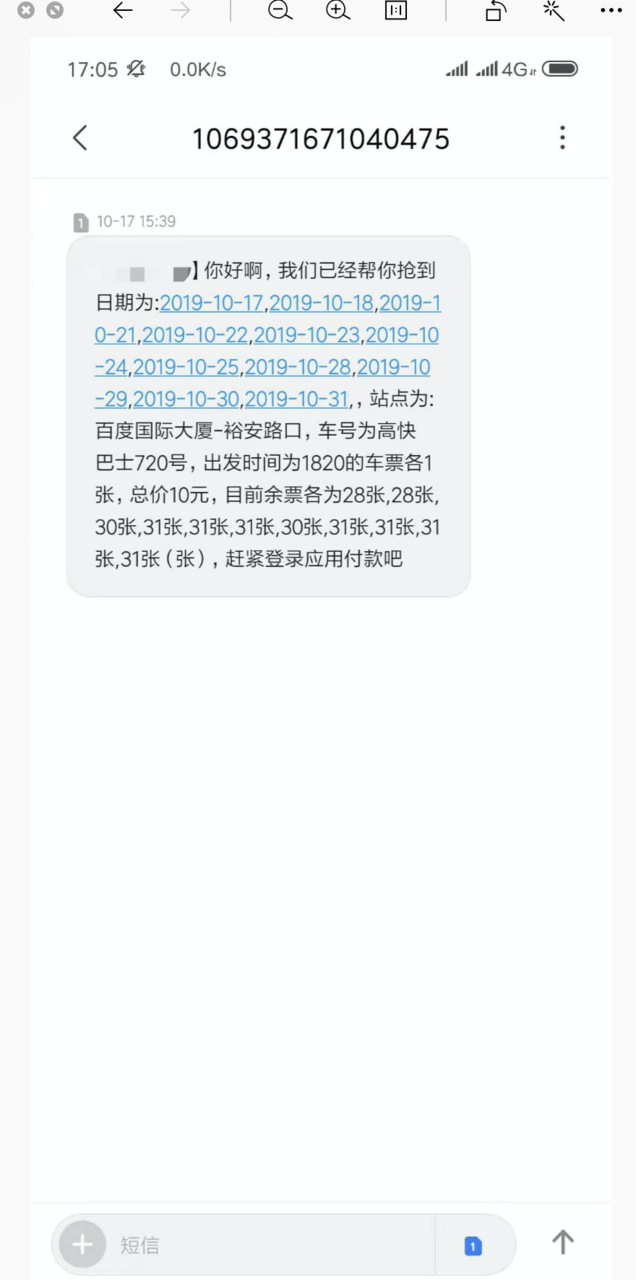The width and height of the screenshot is (636, 1280).
Task: Open the three-dot overflow menu
Action: [x=562, y=138]
